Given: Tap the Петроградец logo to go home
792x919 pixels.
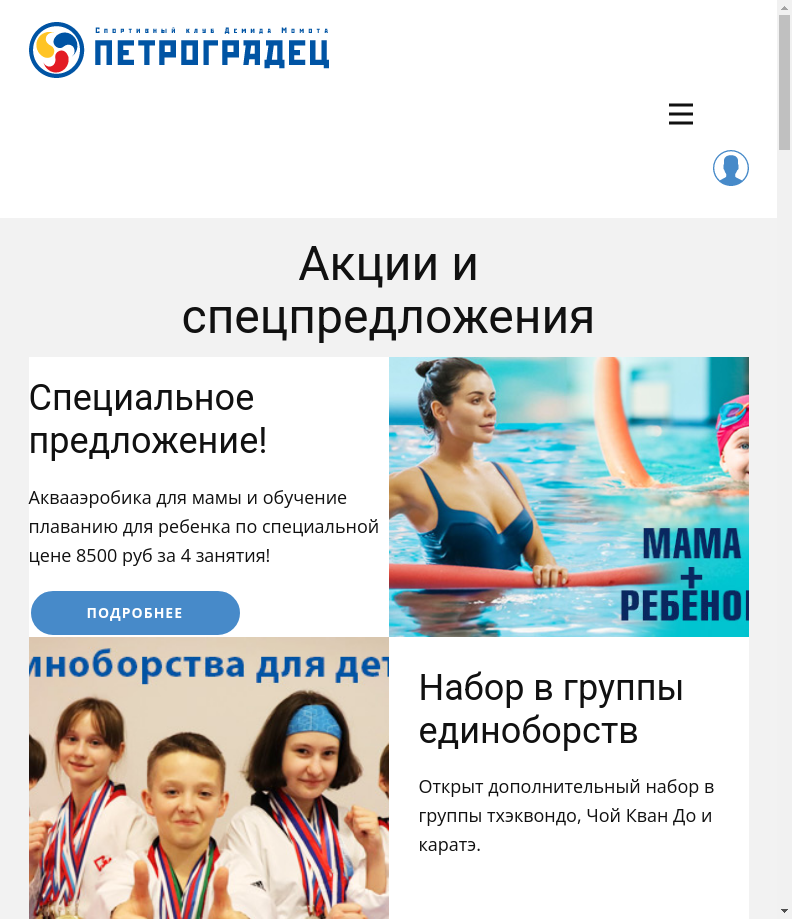Looking at the screenshot, I should point(180,49).
